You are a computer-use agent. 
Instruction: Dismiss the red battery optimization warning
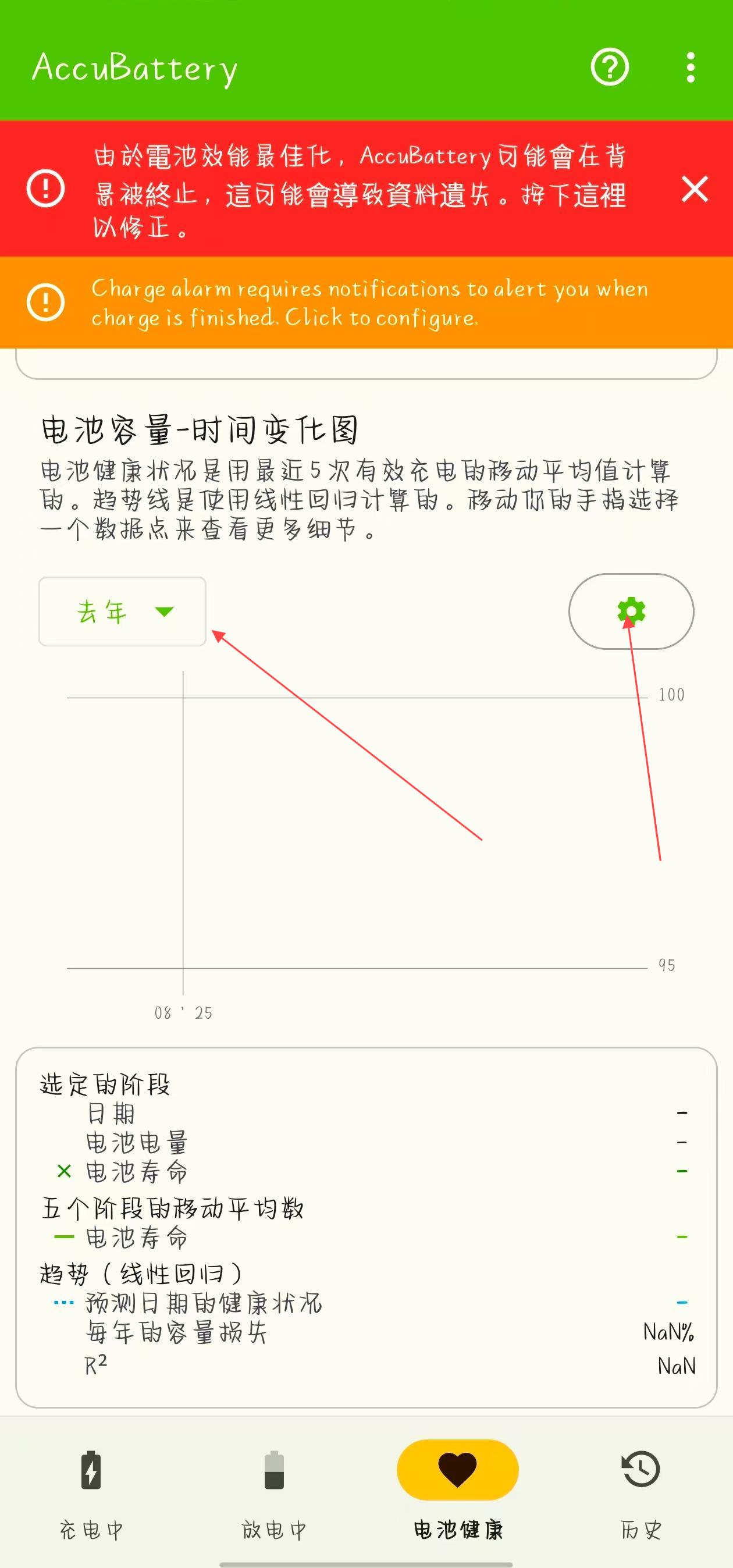click(695, 189)
